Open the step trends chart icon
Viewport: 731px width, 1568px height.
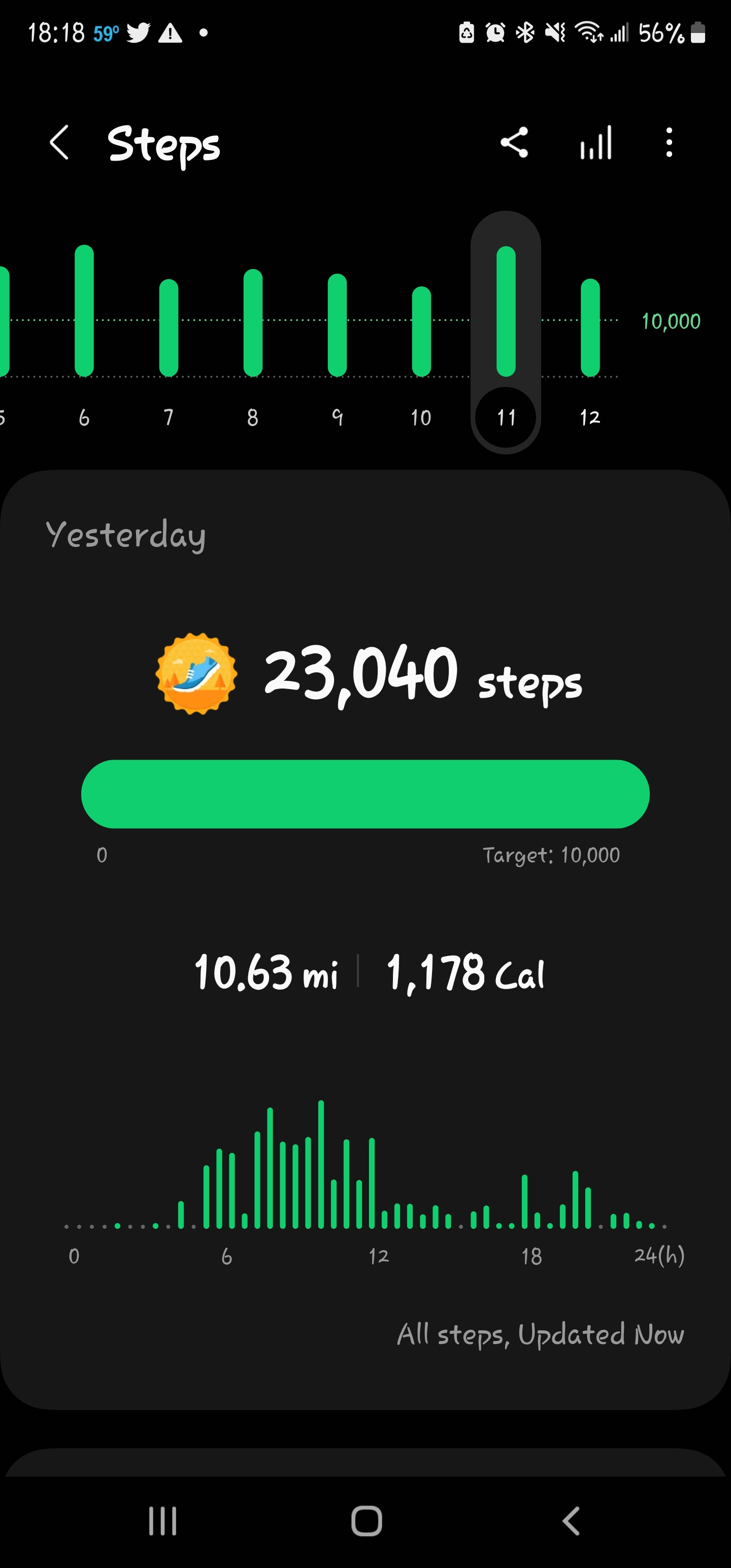596,143
